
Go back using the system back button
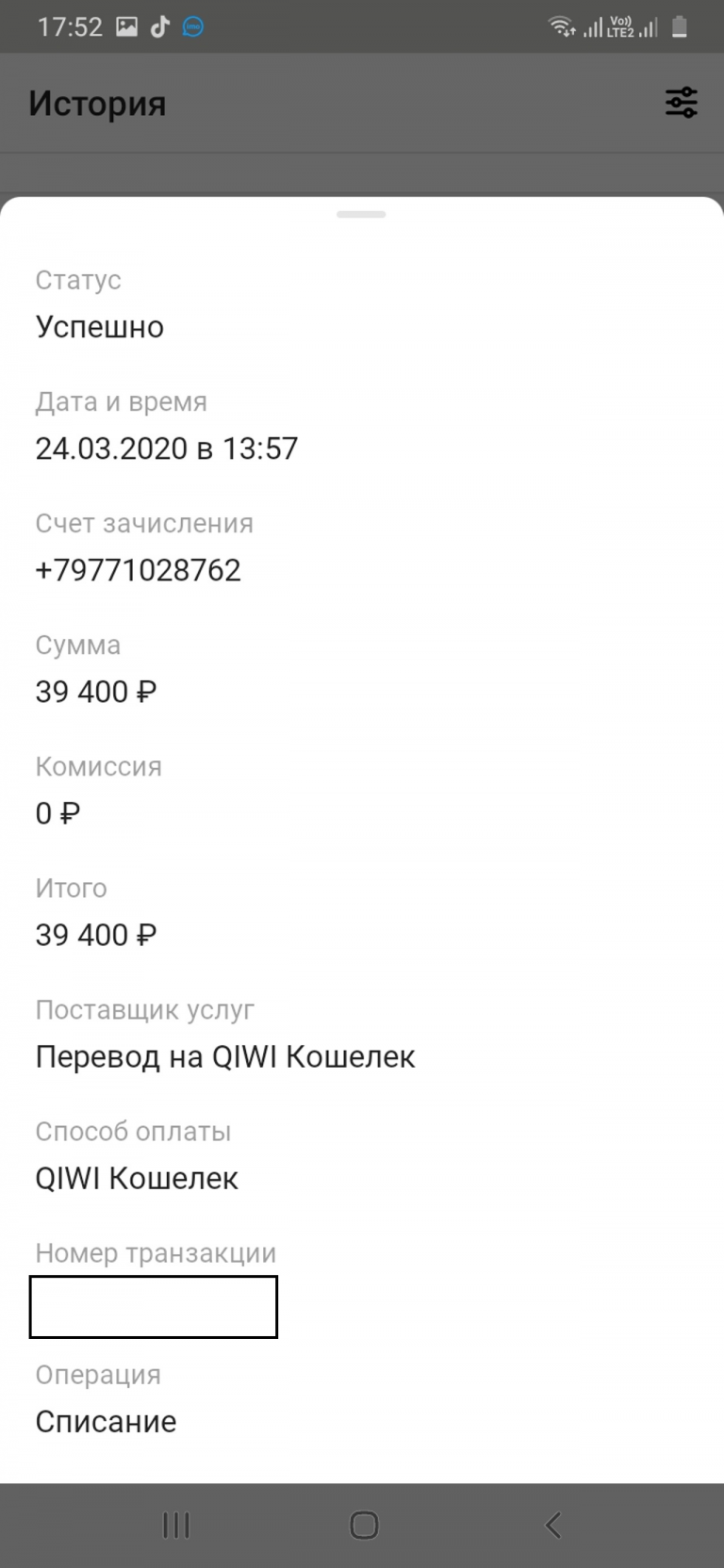point(553,1525)
